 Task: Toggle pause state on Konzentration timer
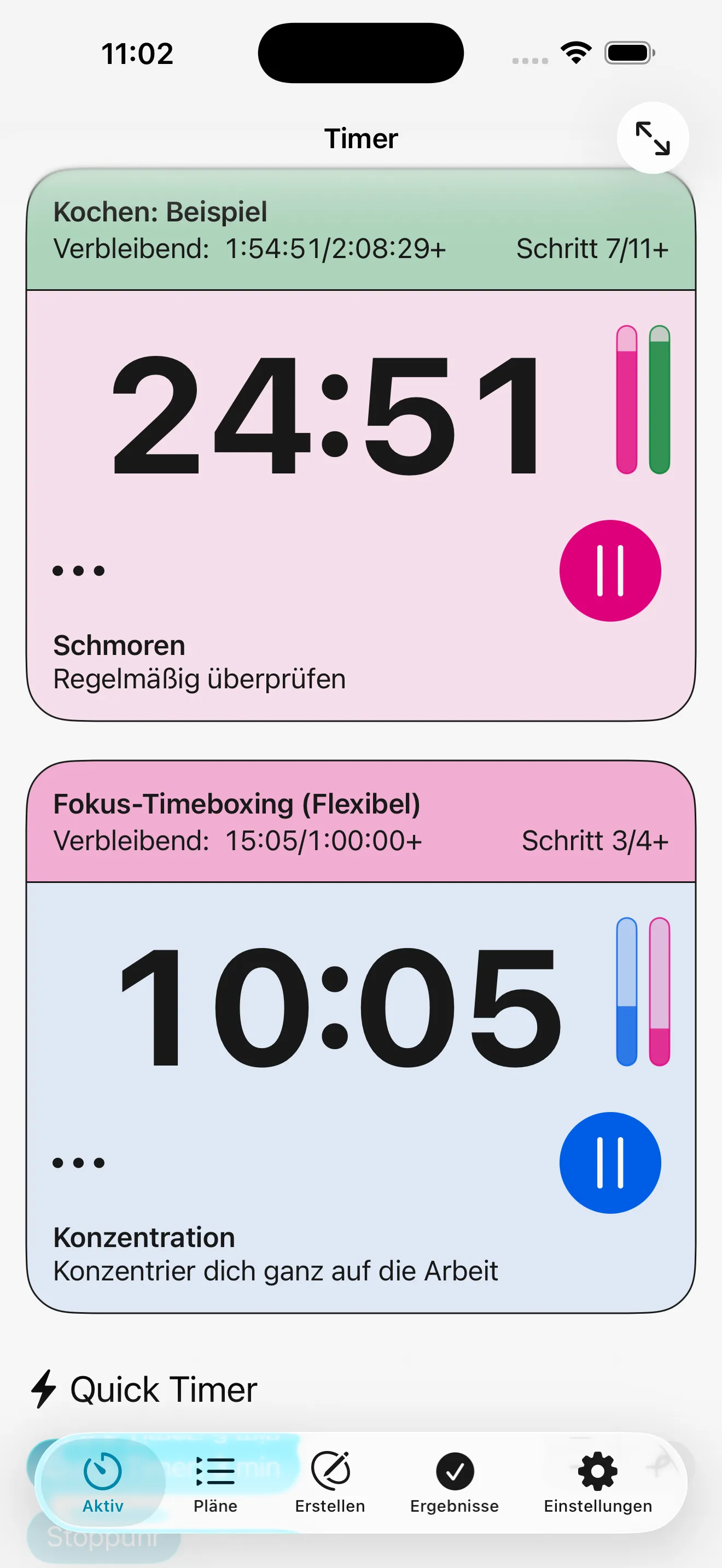click(x=609, y=1163)
